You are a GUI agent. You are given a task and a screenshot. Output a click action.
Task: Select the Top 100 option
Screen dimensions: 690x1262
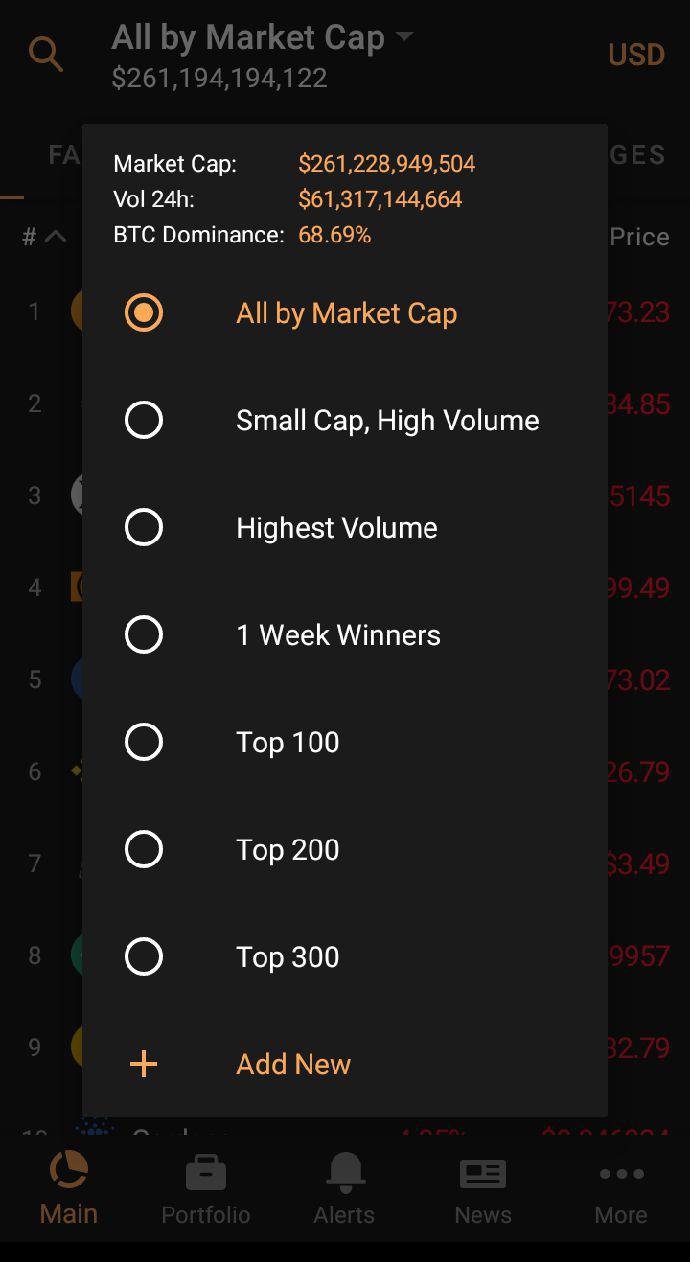click(345, 742)
